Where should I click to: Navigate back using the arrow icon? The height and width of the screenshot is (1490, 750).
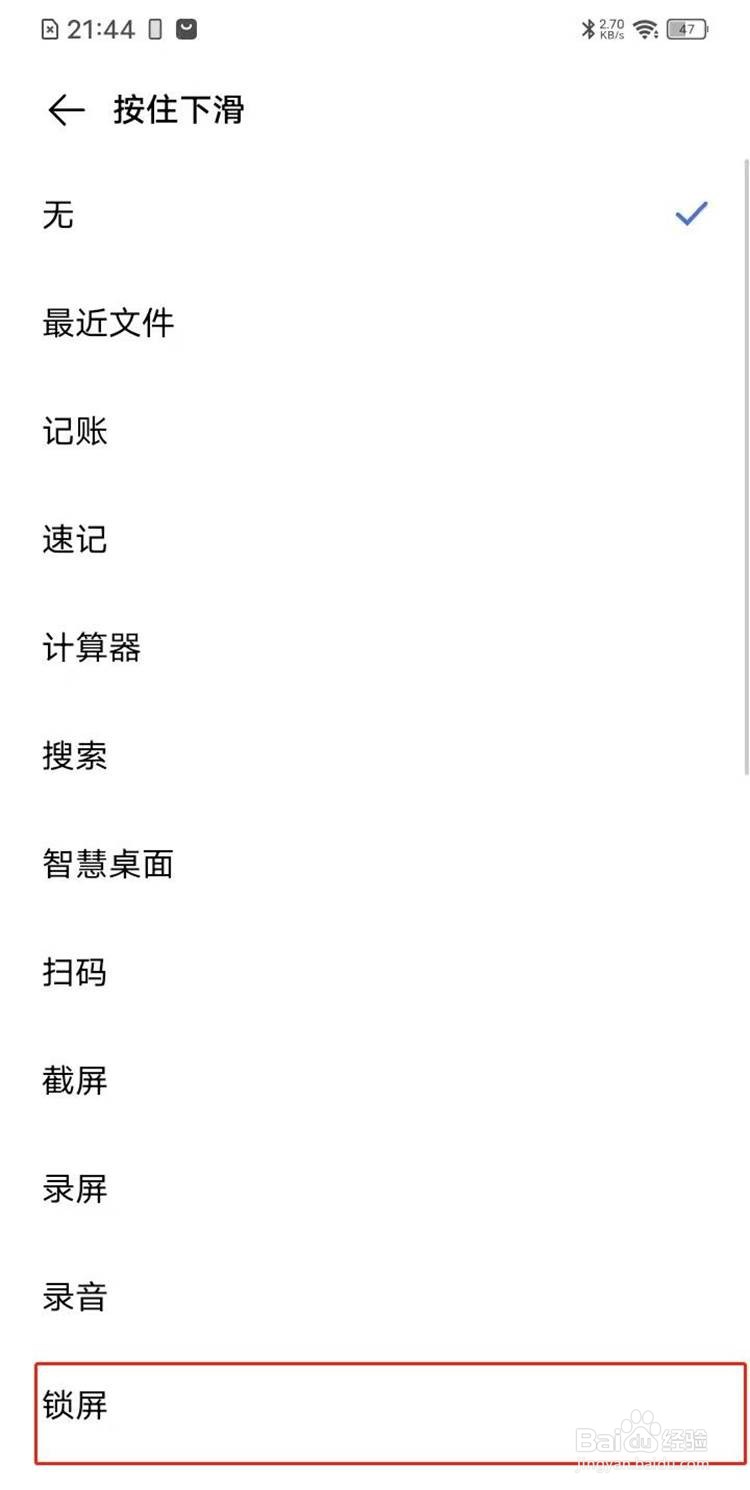[64, 110]
